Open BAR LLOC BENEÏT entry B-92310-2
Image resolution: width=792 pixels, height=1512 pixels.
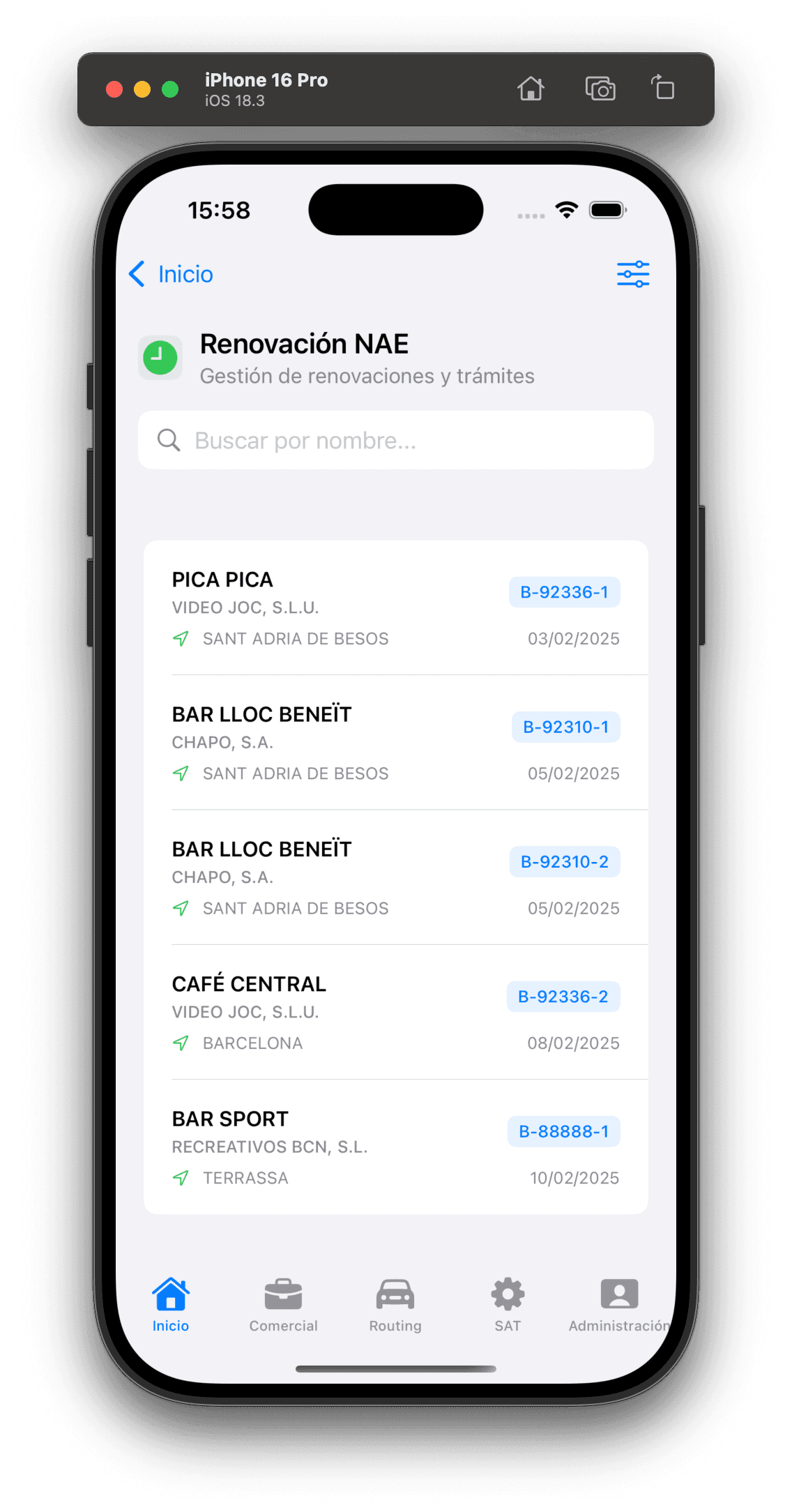[x=395, y=877]
